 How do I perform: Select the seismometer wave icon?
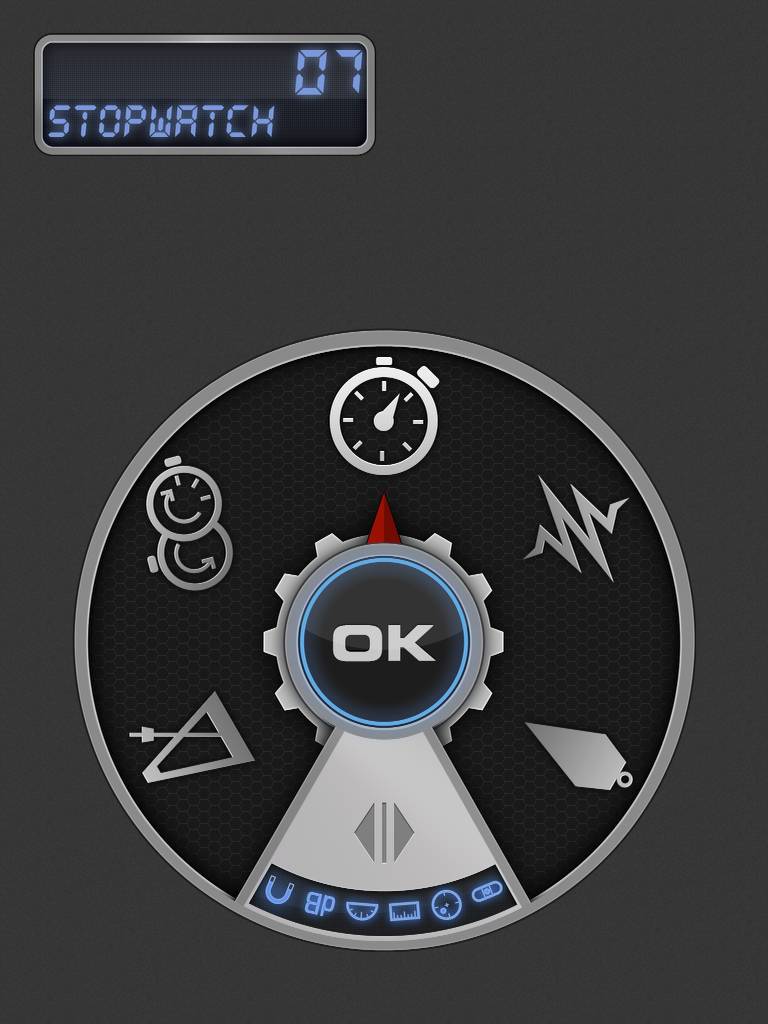click(x=576, y=527)
